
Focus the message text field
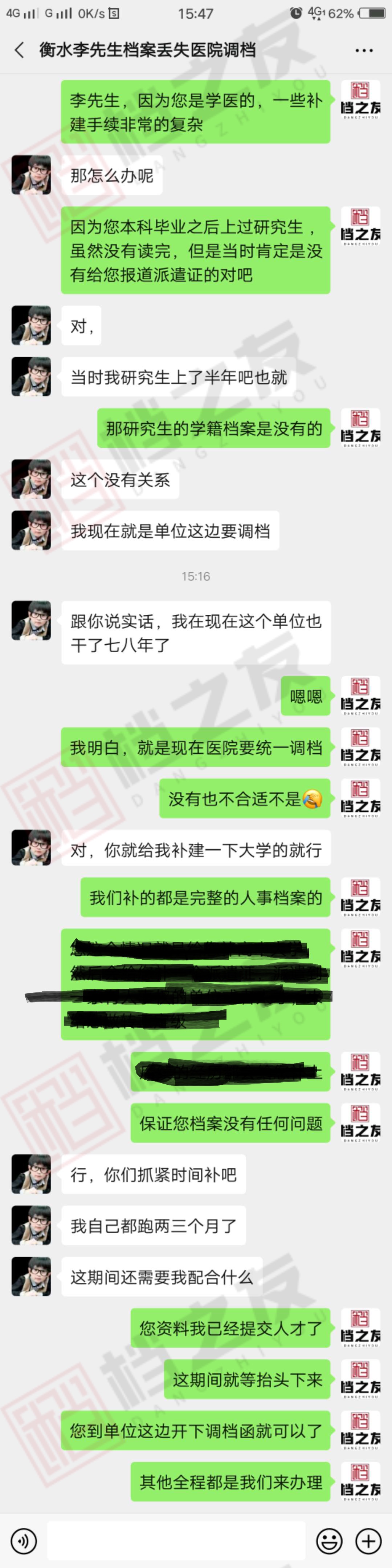click(176, 1541)
